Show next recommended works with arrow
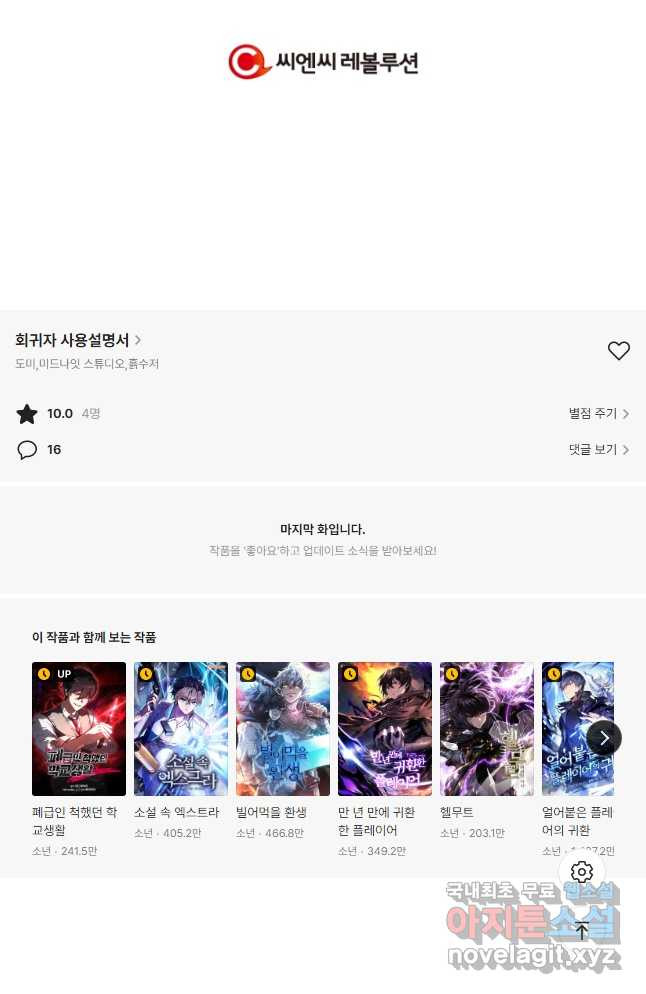The image size is (646, 994). coord(604,738)
